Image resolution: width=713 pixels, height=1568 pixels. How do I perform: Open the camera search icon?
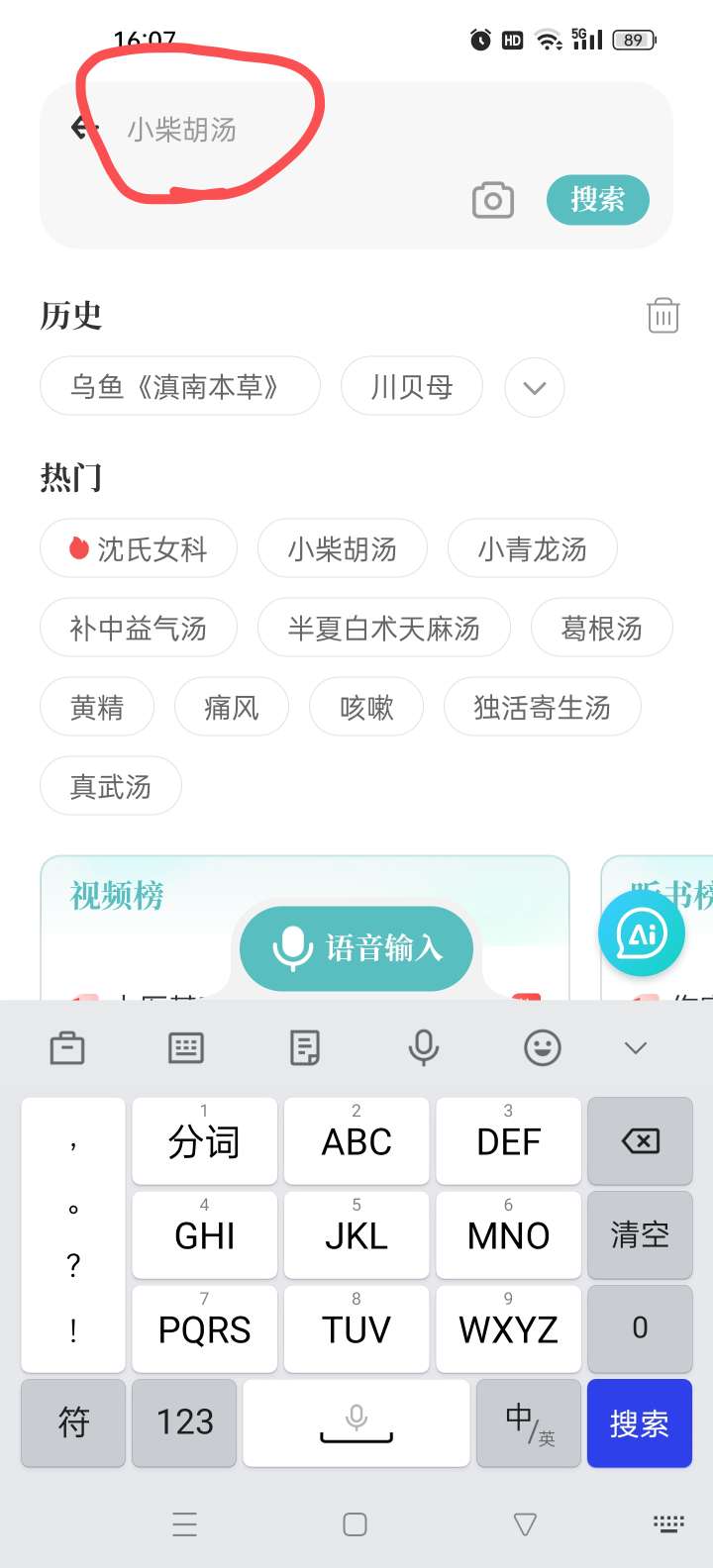(493, 200)
